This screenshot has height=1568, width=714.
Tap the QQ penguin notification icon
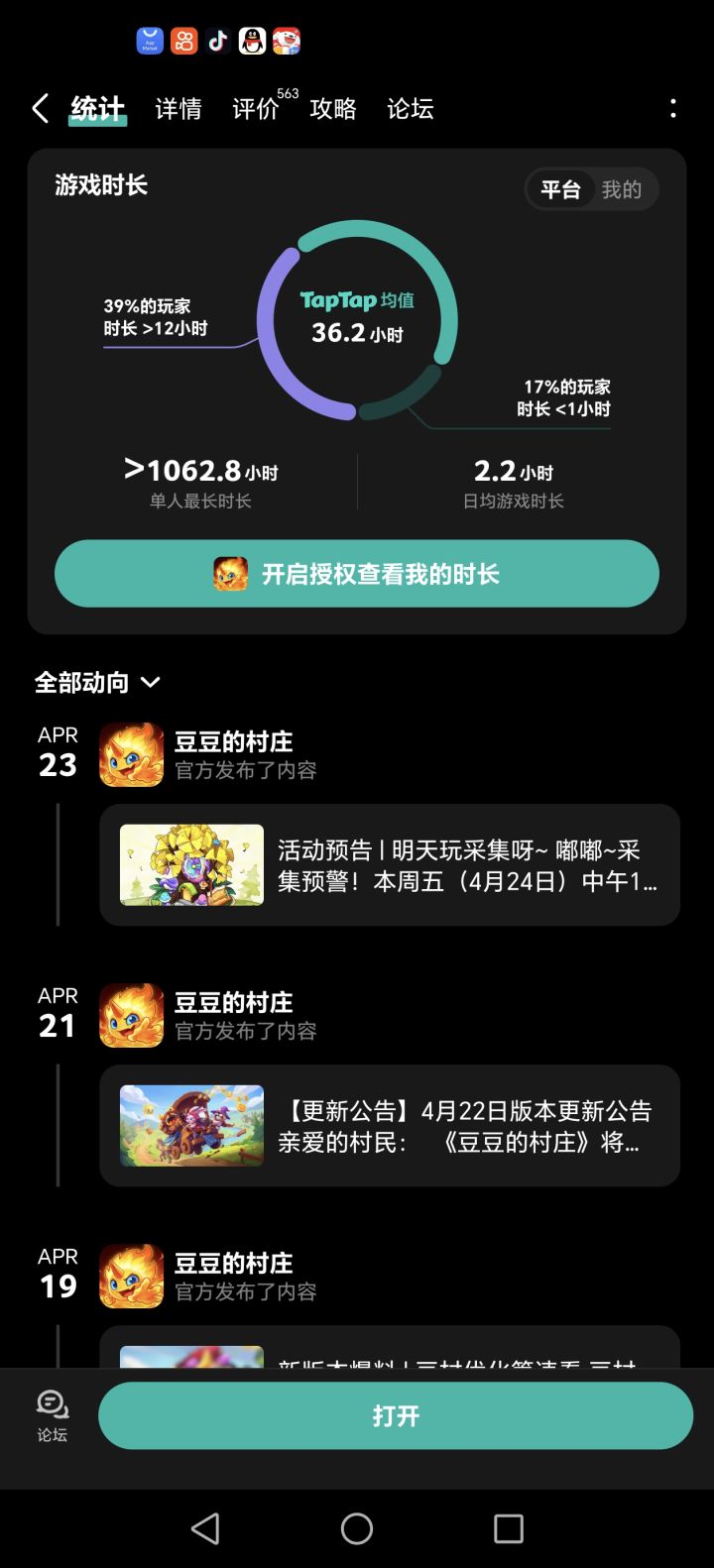[x=252, y=41]
